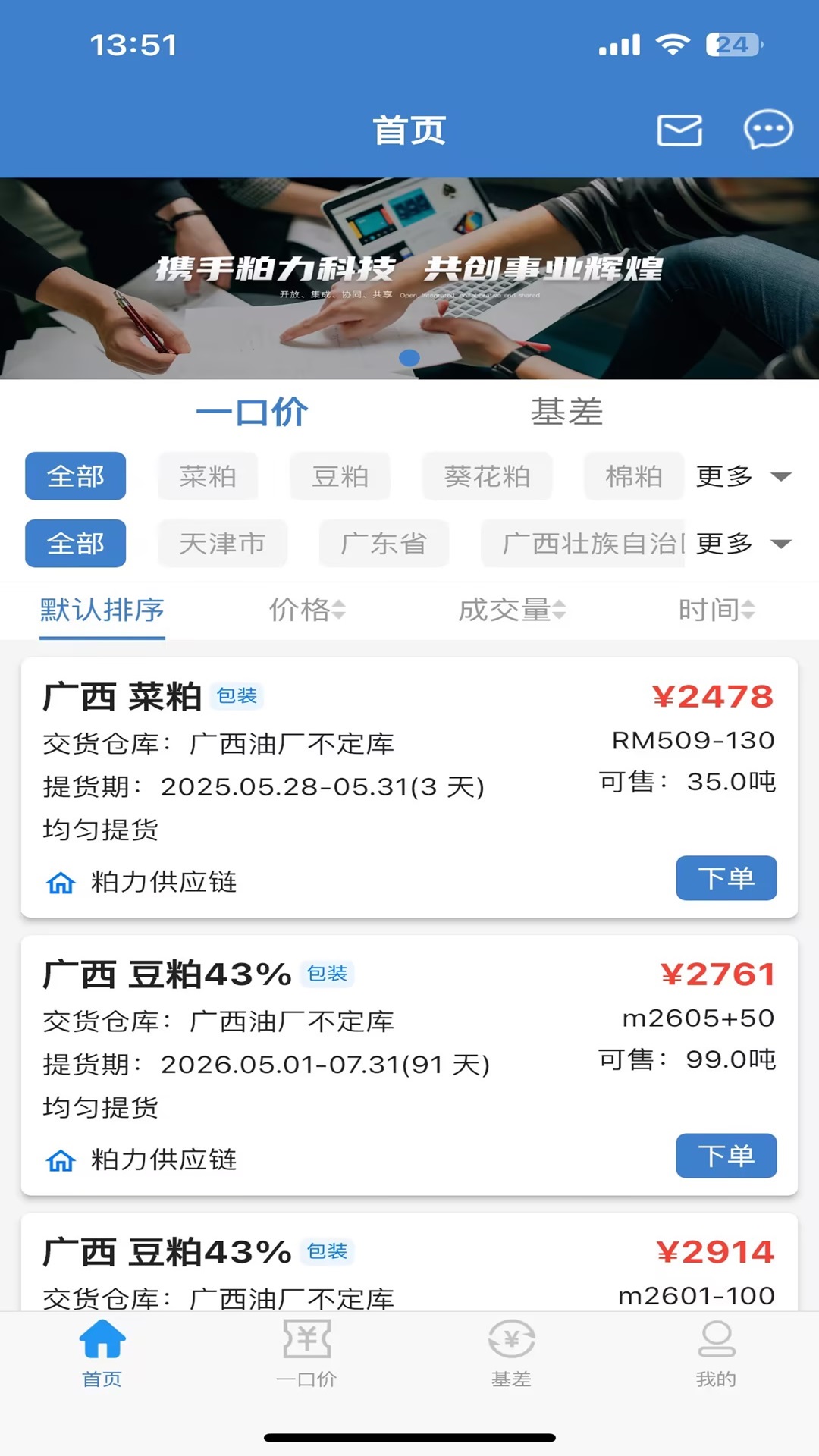Enable the 菜粕 product filter chip
This screenshot has height=1456, width=819.
208,476
